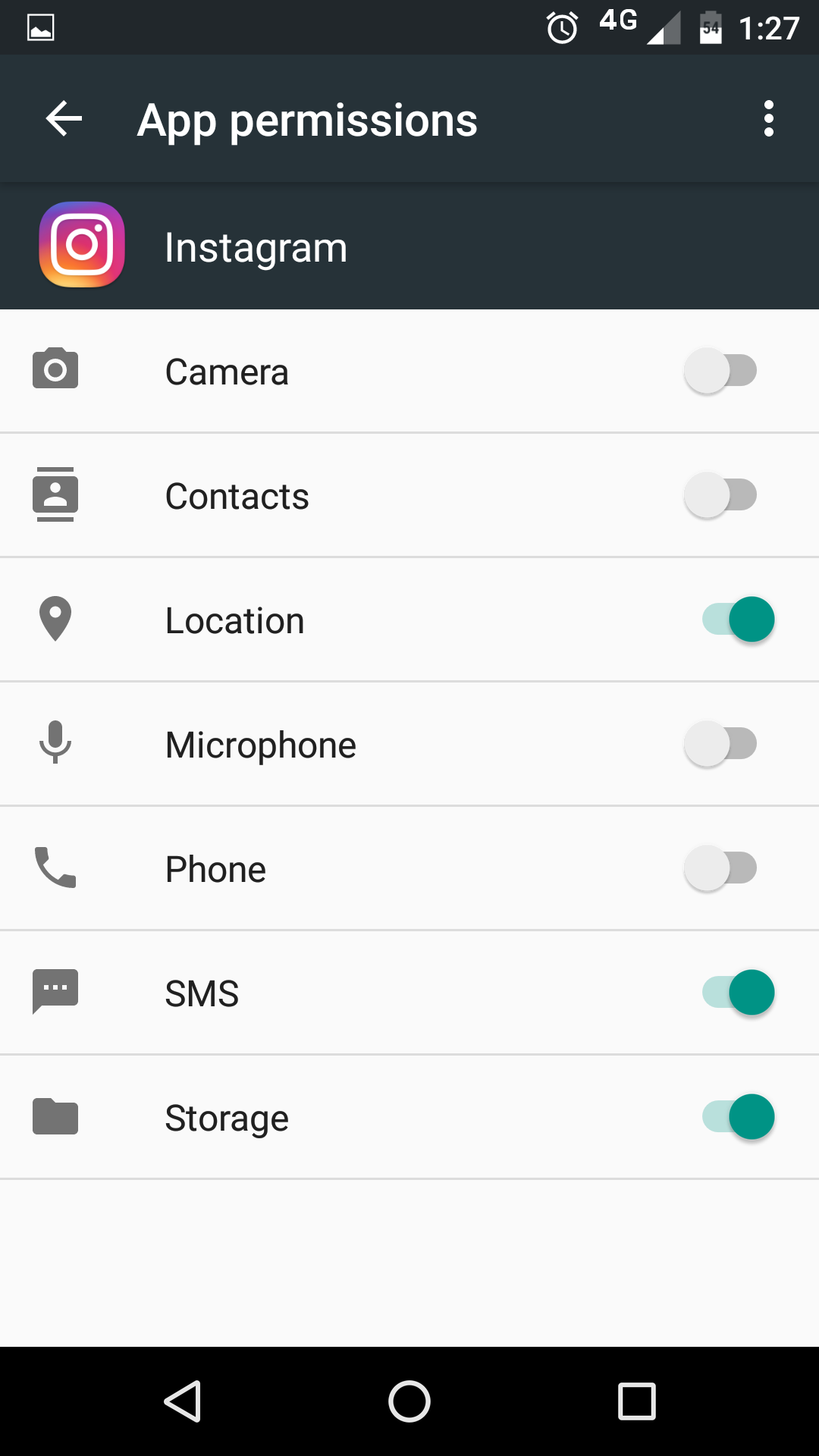The image size is (819, 1456).
Task: Open the recent apps overview
Action: [x=636, y=1401]
